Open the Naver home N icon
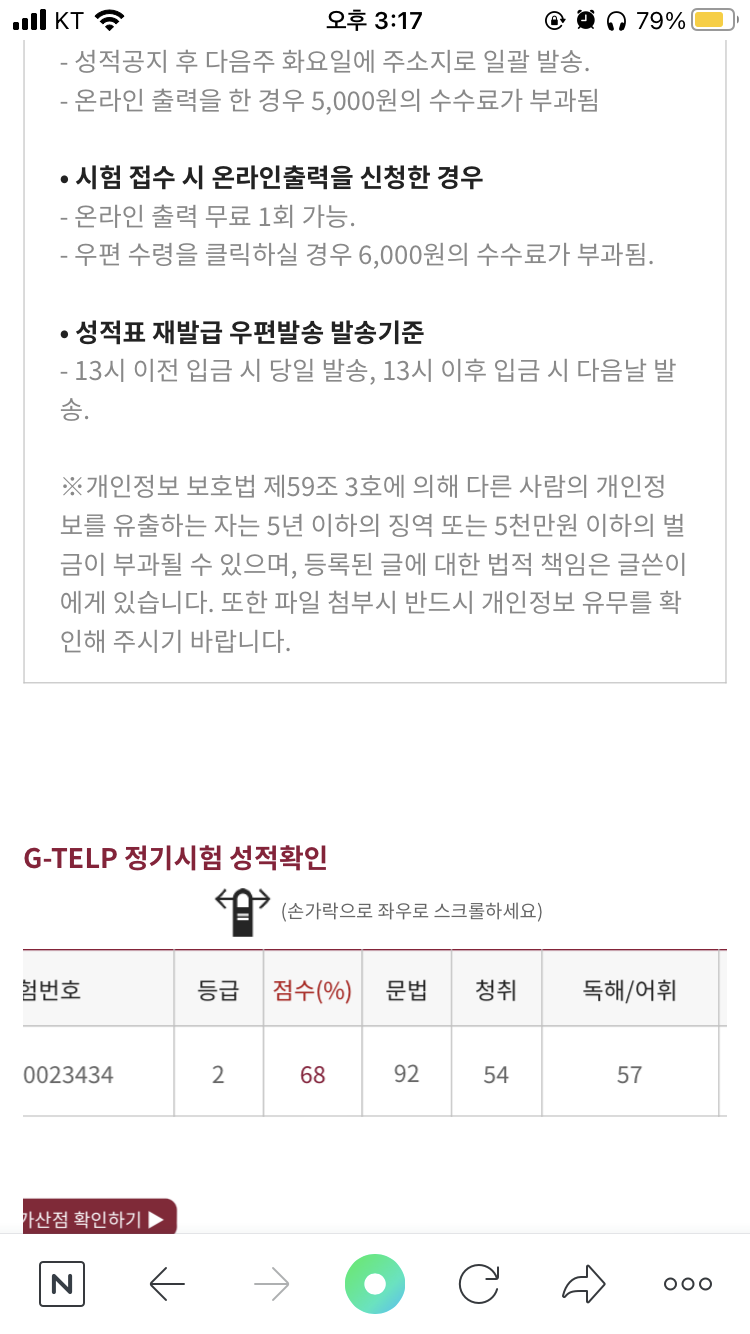Image resolution: width=750 pixels, height=1334 pixels. point(62,1284)
